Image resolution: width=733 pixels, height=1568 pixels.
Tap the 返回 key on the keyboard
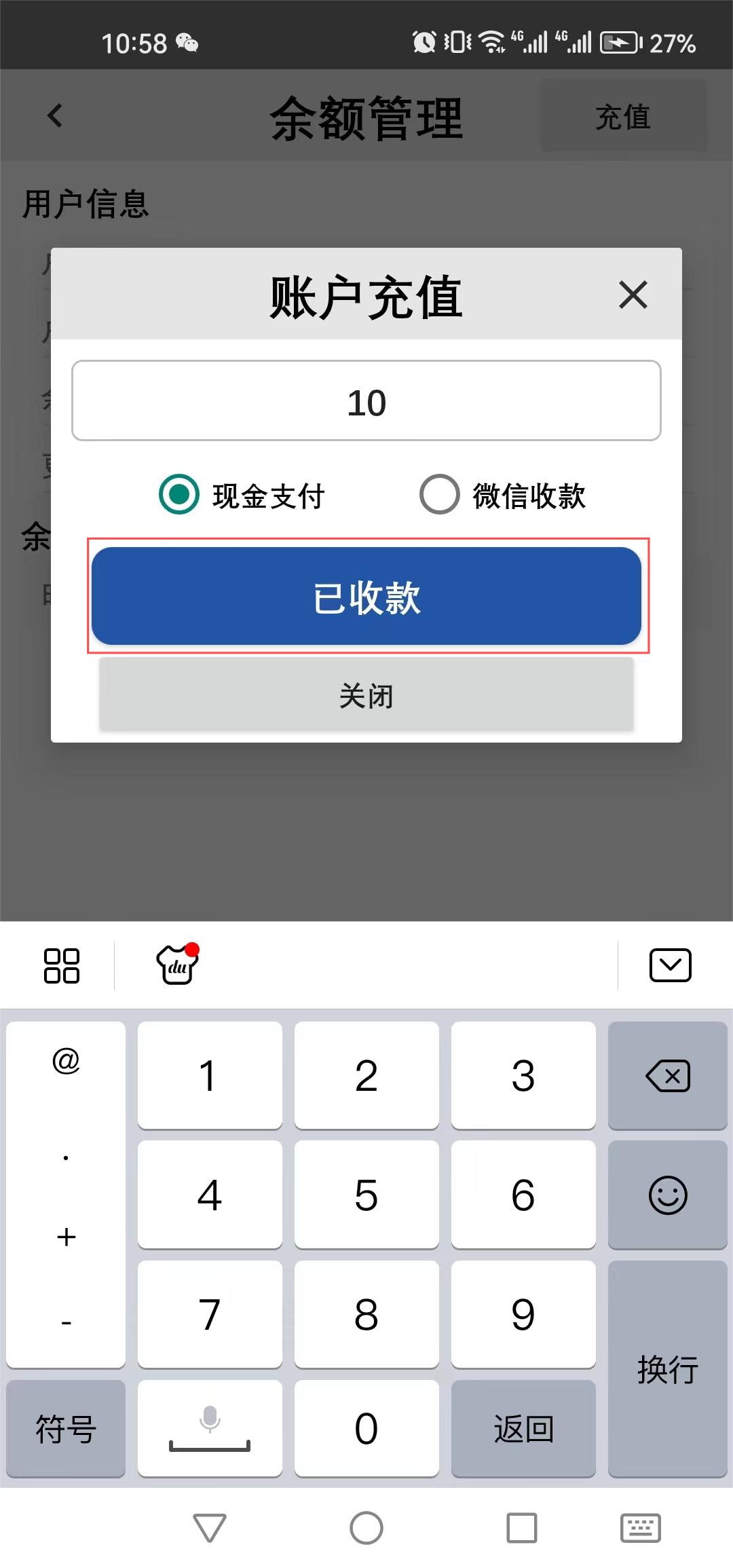523,1428
